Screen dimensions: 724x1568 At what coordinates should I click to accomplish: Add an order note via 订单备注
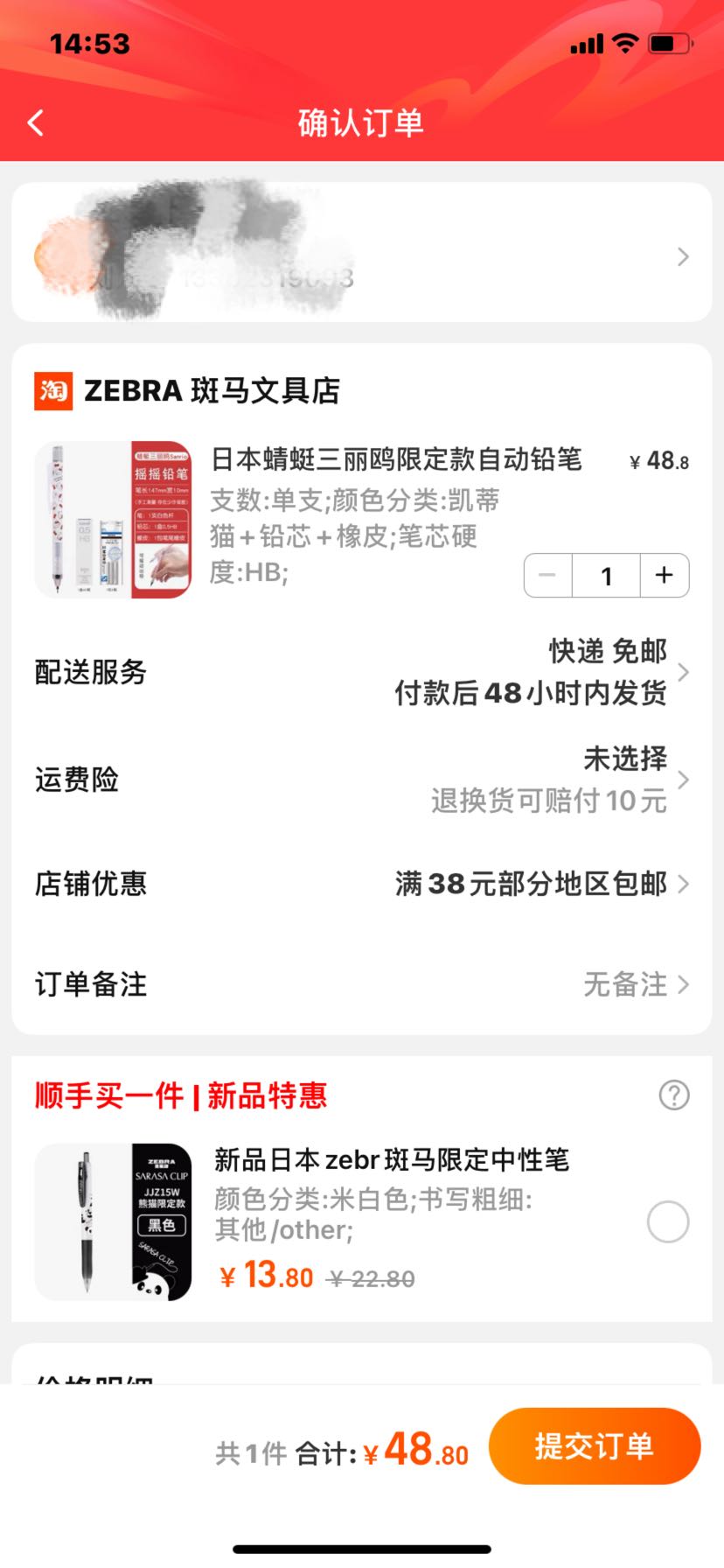tap(362, 984)
